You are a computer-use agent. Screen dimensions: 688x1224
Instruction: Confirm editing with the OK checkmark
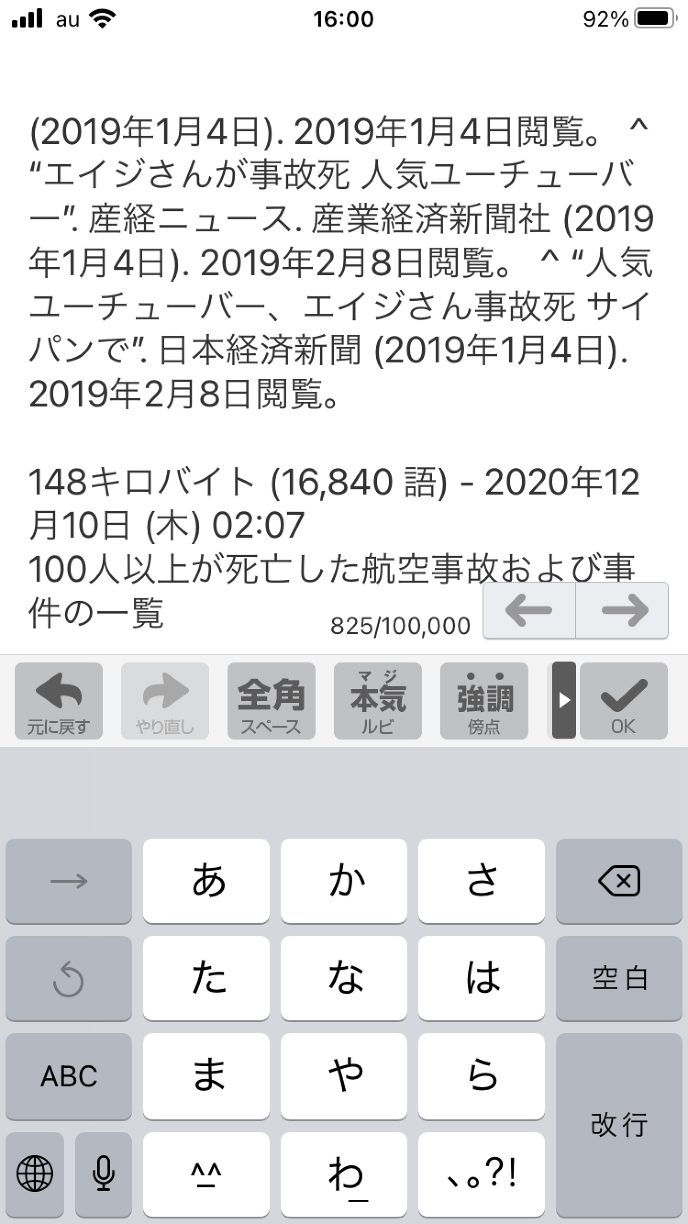pos(623,700)
